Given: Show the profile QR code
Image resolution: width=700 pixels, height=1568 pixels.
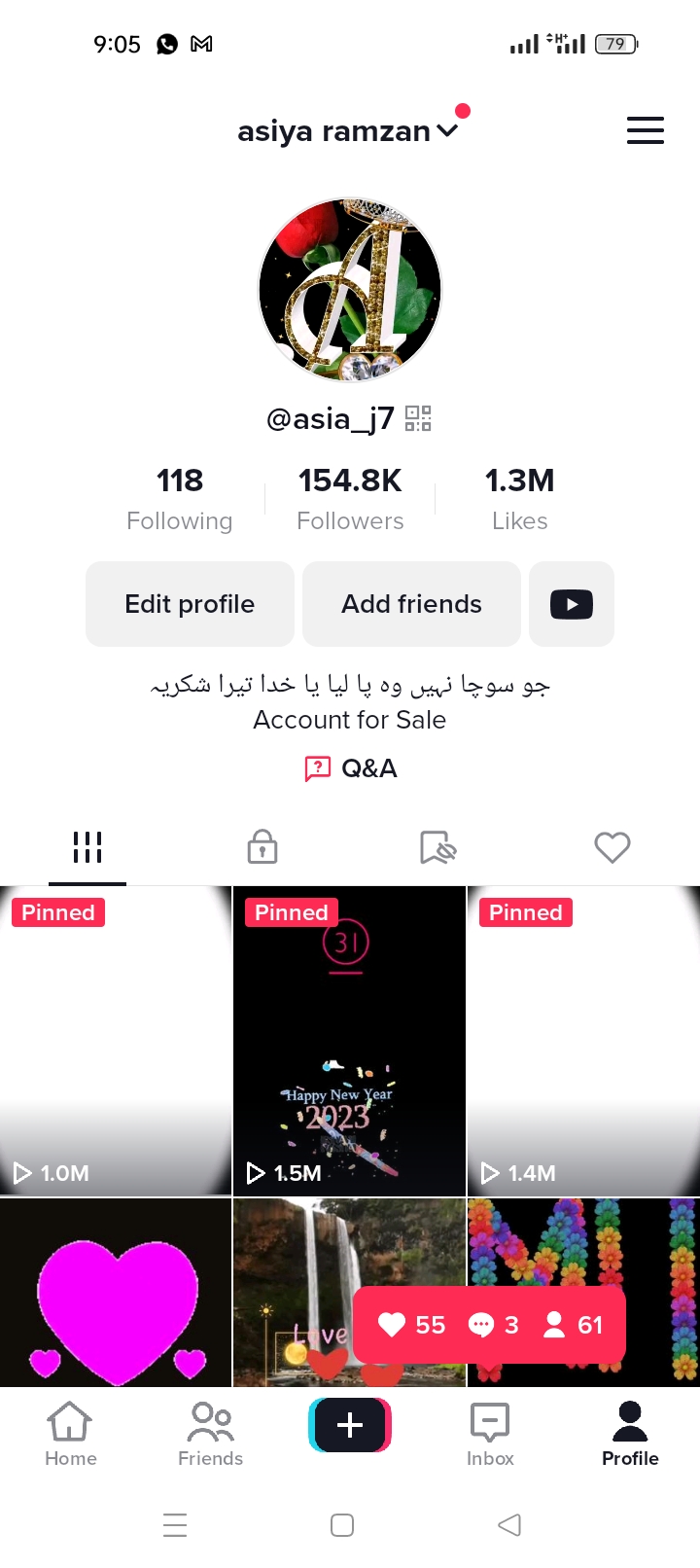Looking at the screenshot, I should (x=418, y=418).
